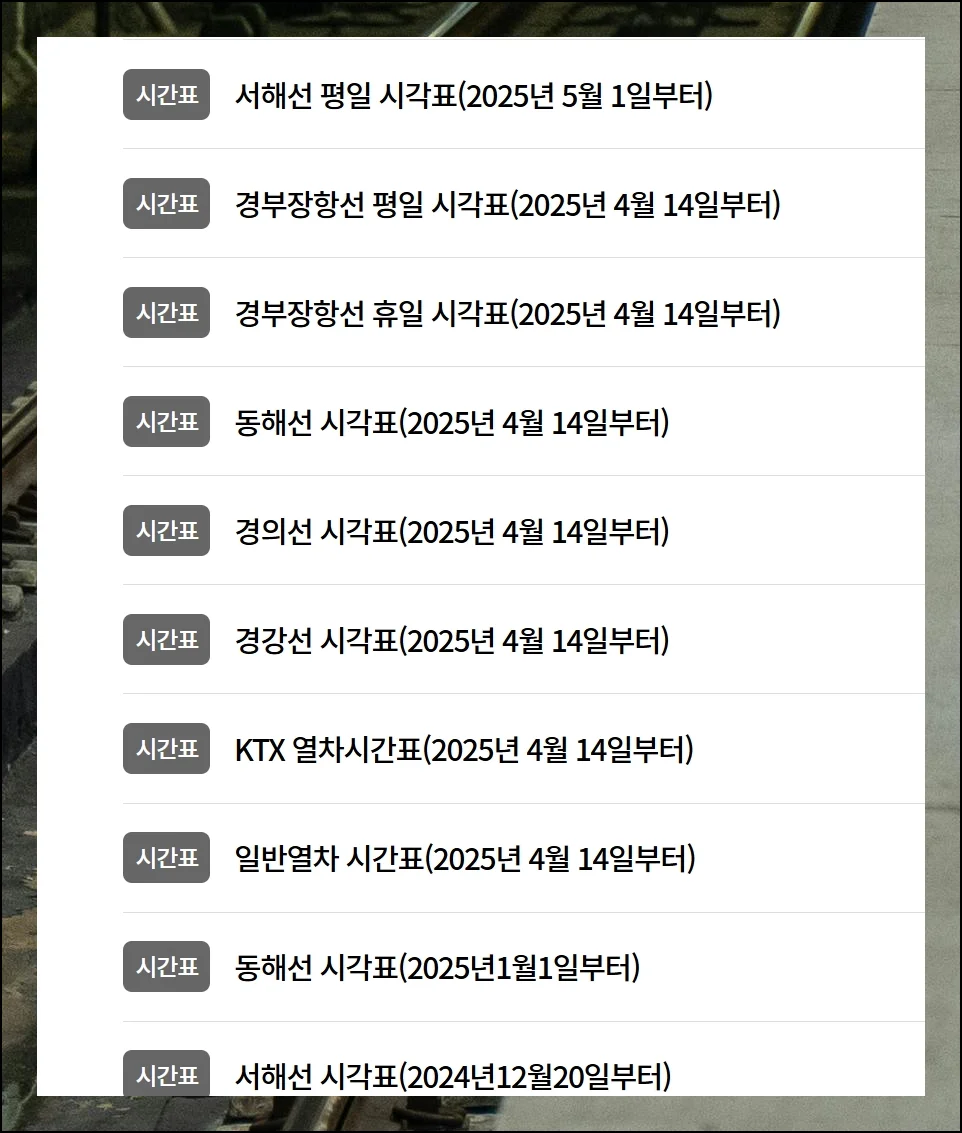
Task: Open 경부장항선 평일 시각표
Action: (507, 205)
